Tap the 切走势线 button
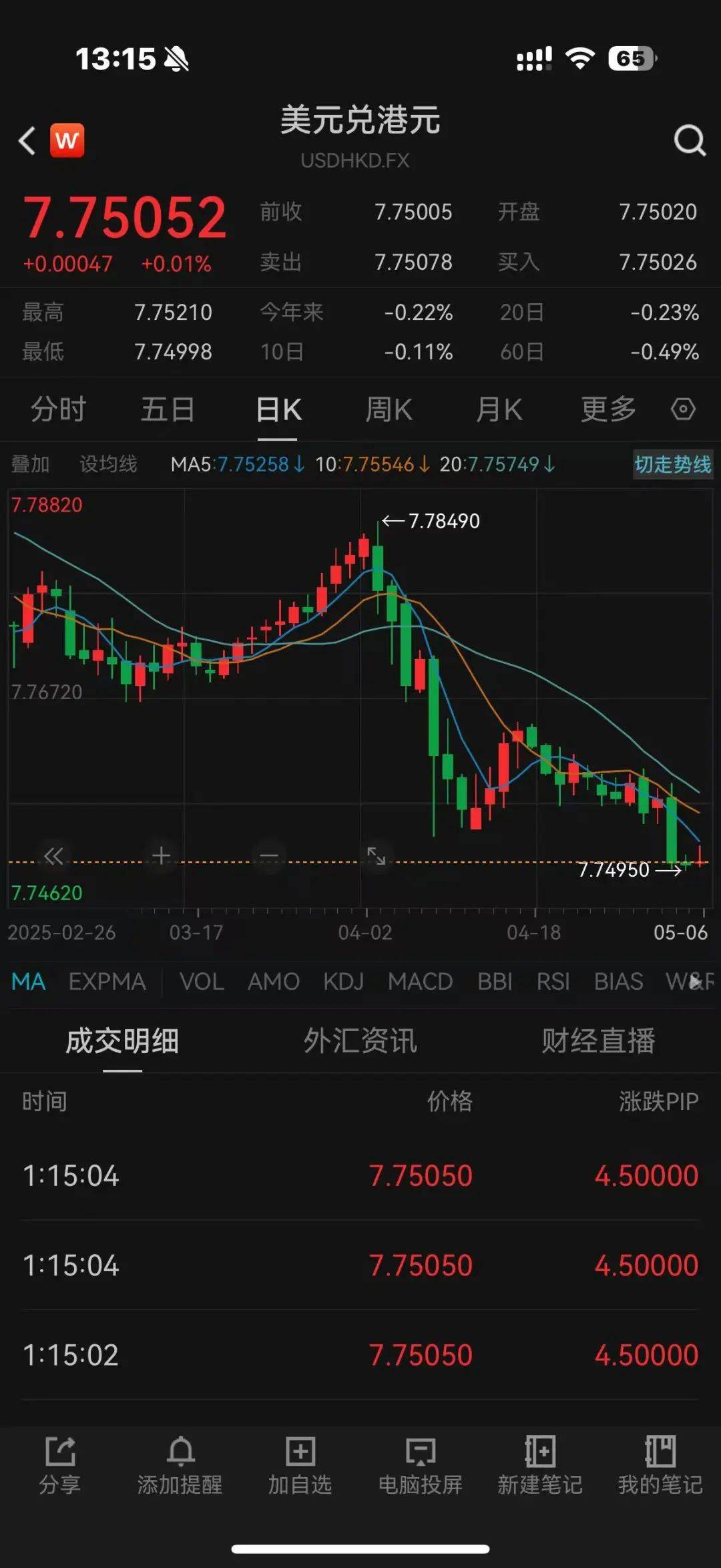The width and height of the screenshot is (721, 1568). click(673, 464)
